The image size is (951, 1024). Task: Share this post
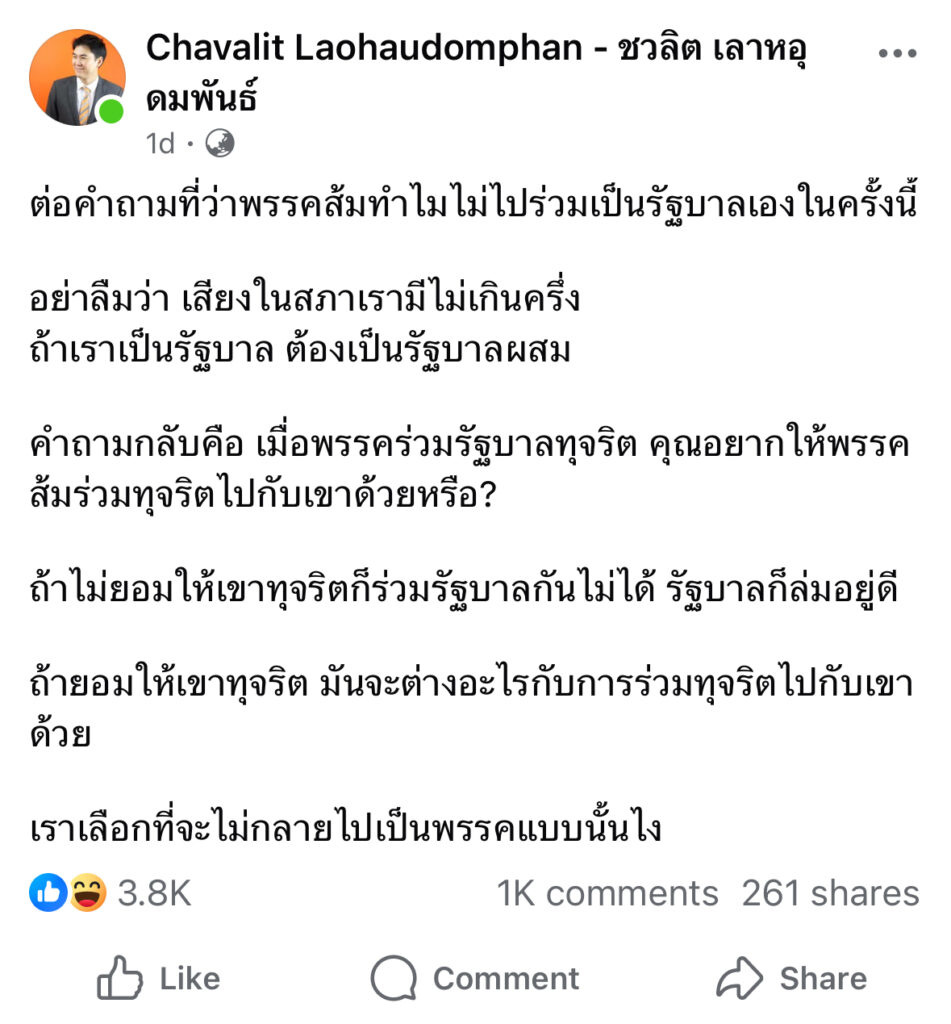[791, 977]
